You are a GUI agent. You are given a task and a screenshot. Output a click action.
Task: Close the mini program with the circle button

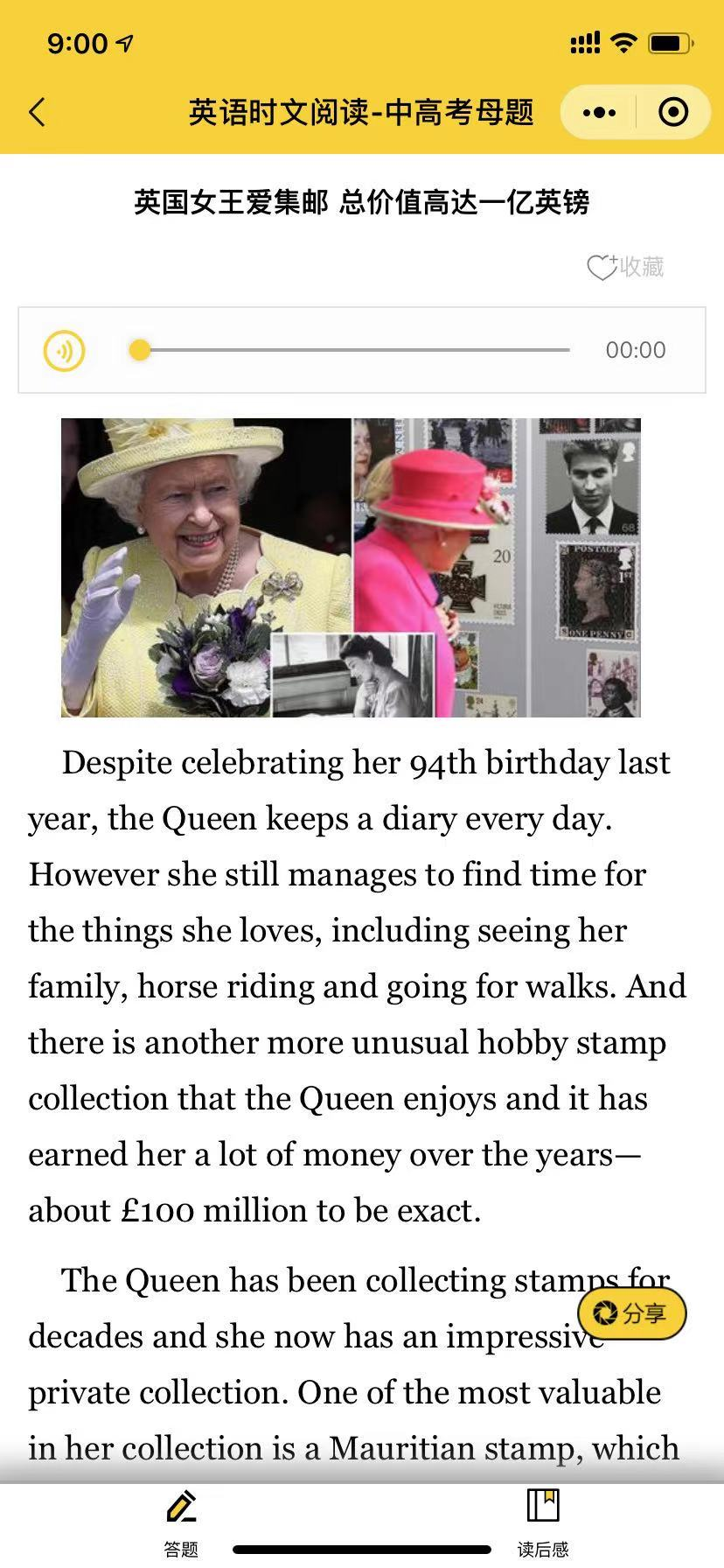[x=672, y=112]
